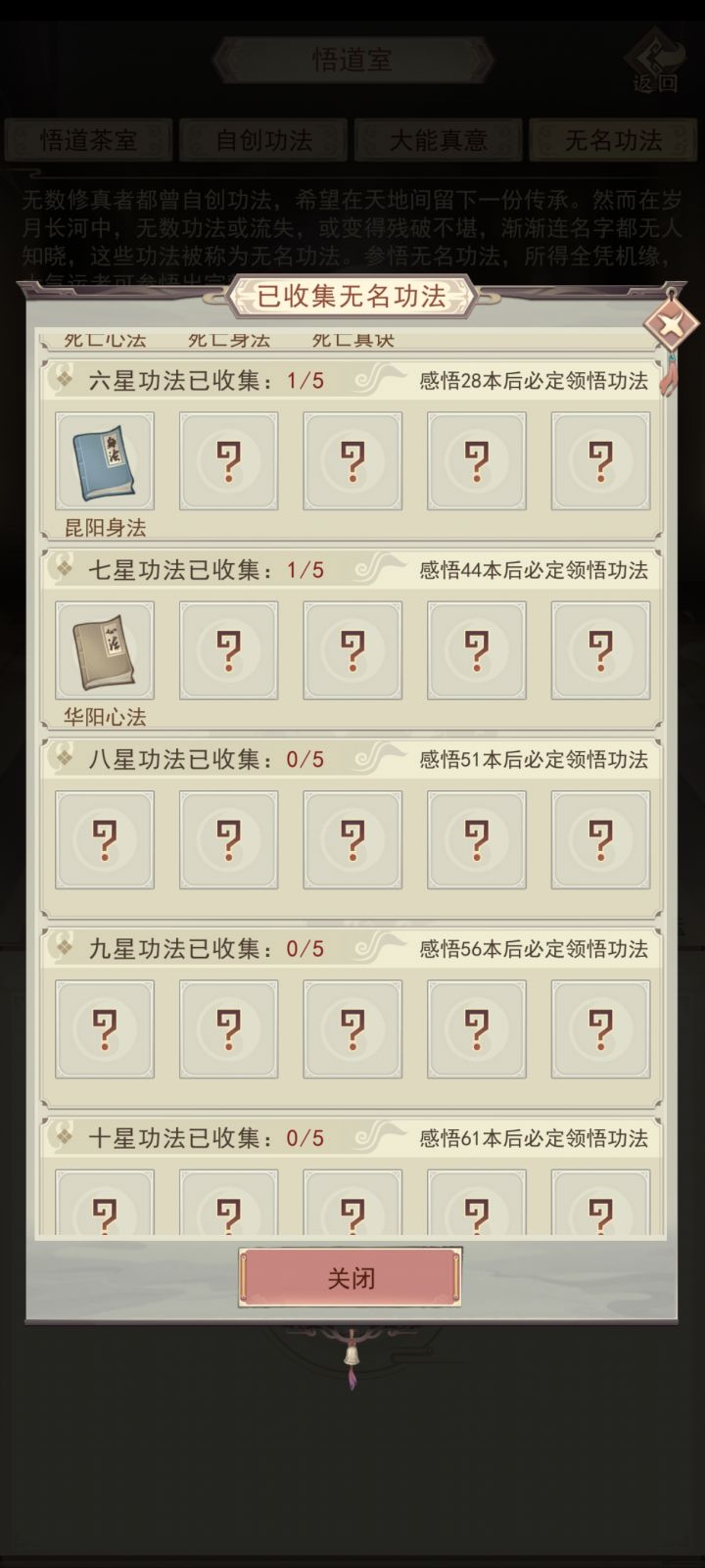Select the second question-mark slot in six-star row
Screen dimensions: 705x1568
pyautogui.click(x=228, y=460)
